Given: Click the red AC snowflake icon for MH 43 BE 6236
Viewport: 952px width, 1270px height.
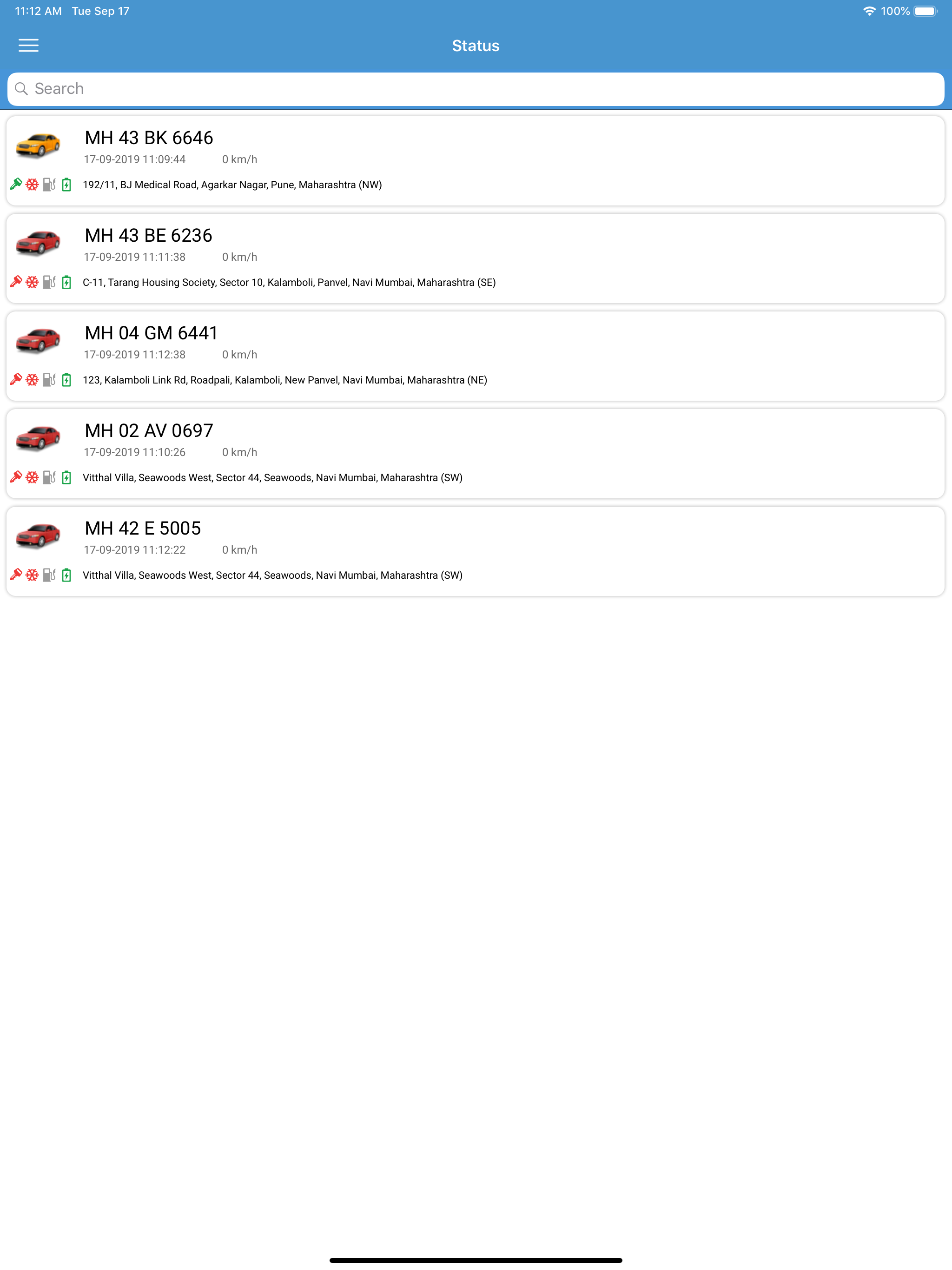Looking at the screenshot, I should (x=32, y=283).
